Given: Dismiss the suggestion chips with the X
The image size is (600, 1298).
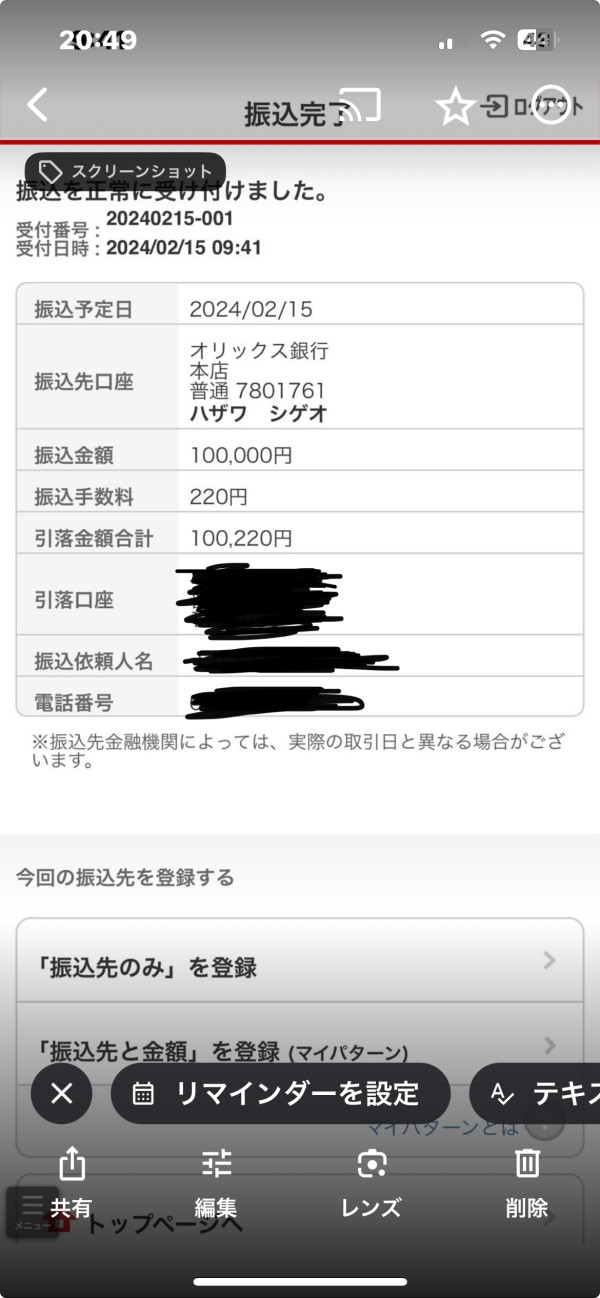Looking at the screenshot, I should 62,1093.
